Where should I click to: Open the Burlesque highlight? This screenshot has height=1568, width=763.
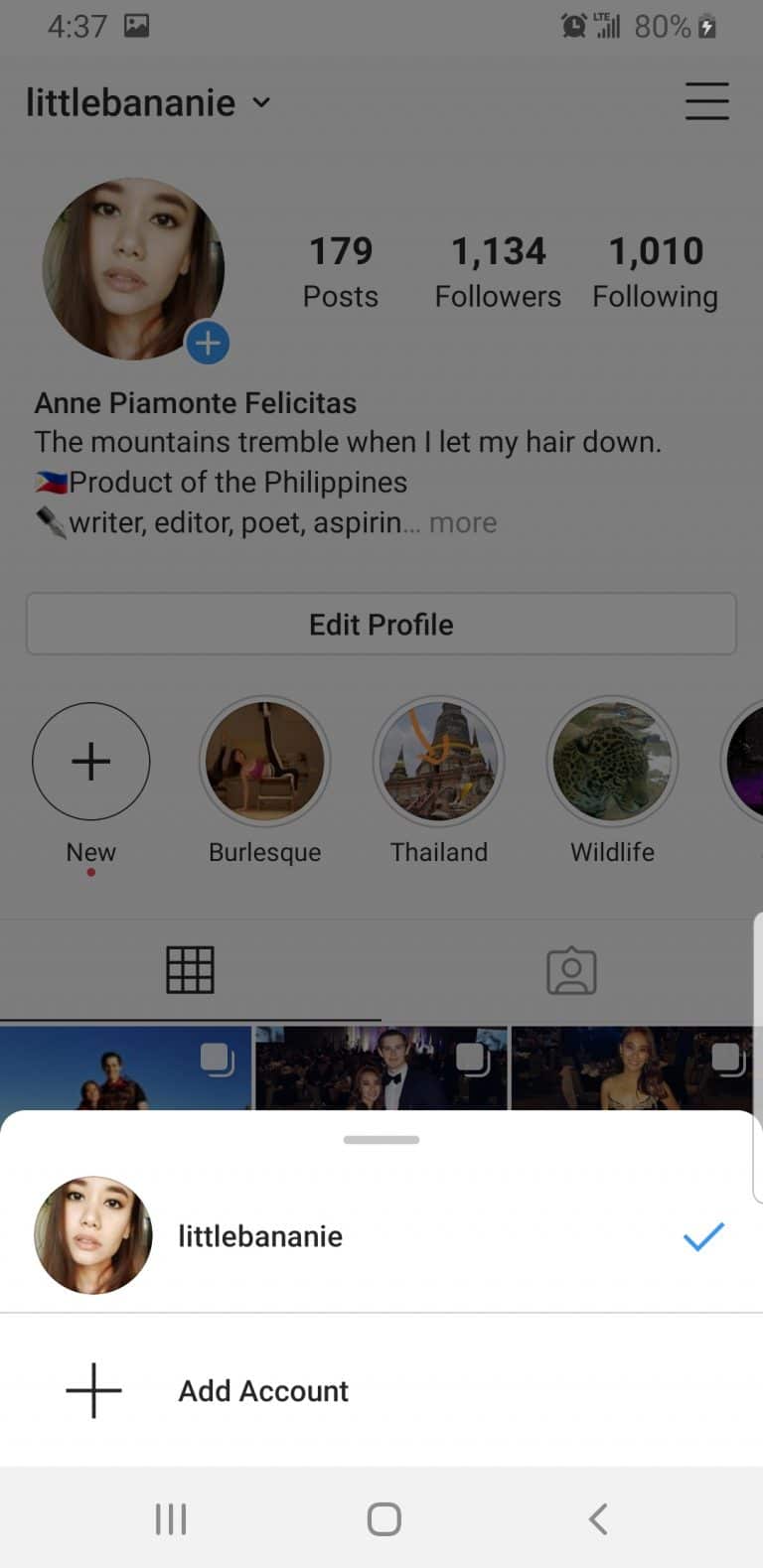264,762
